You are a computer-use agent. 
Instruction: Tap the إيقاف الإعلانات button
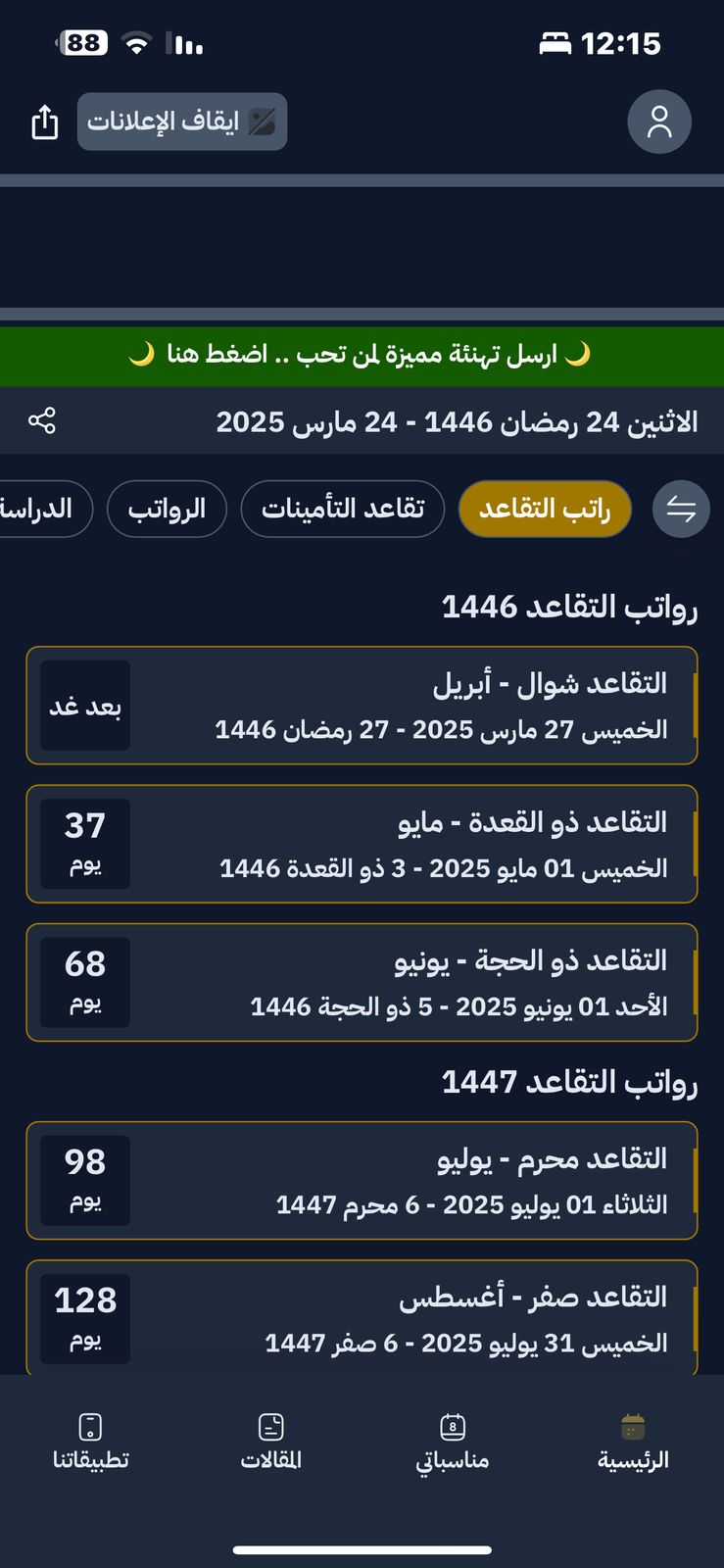click(182, 122)
